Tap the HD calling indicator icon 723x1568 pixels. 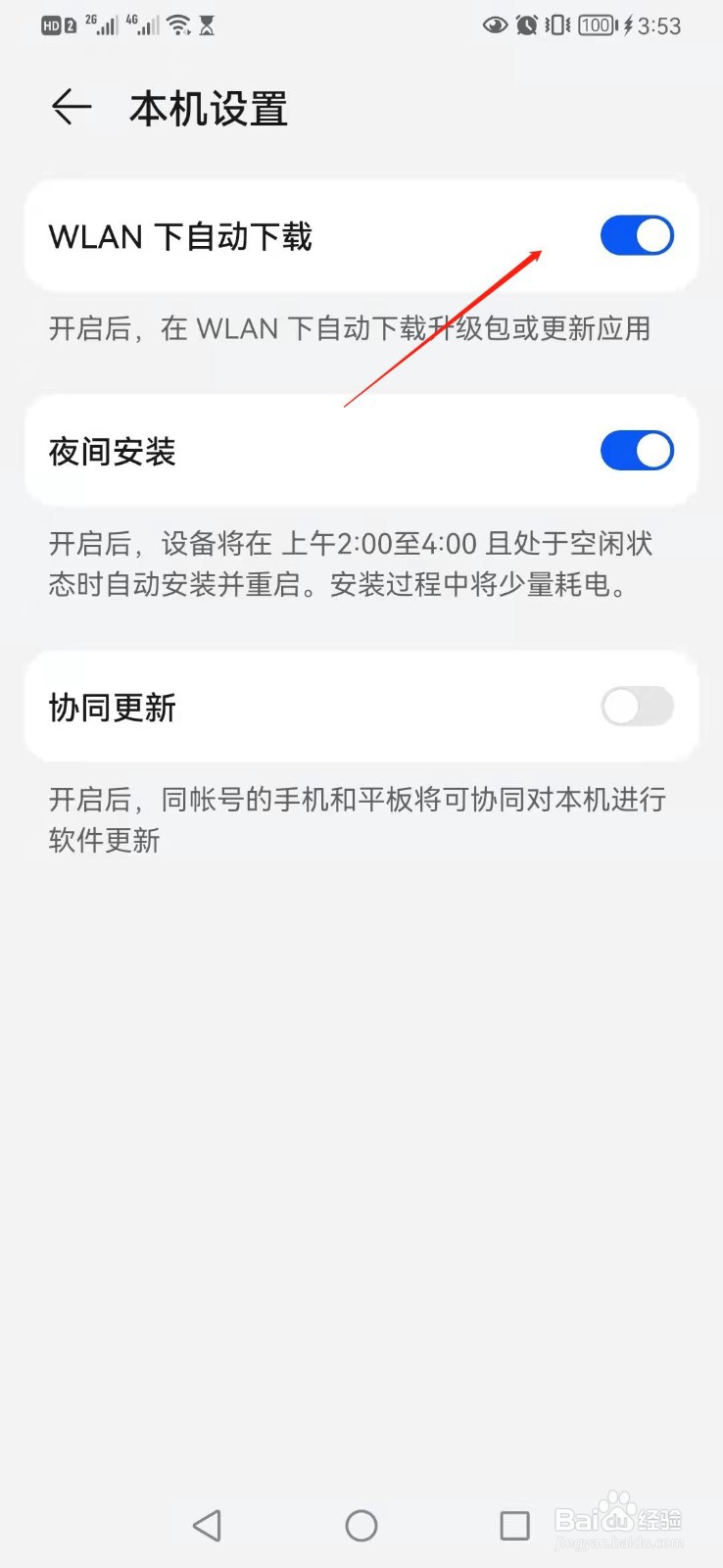pos(51,25)
